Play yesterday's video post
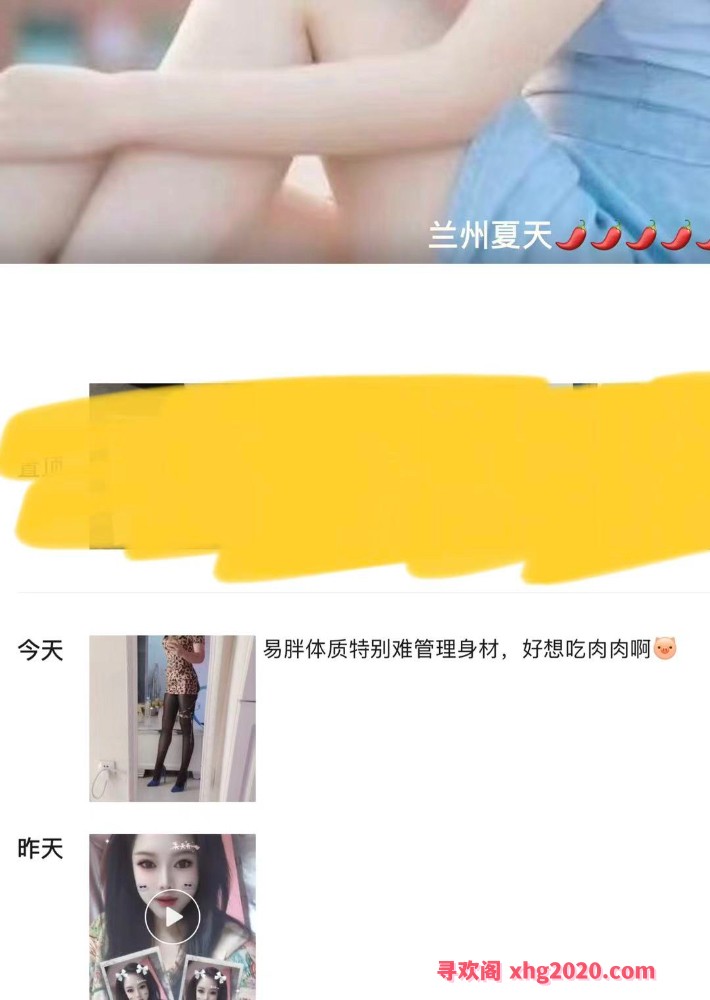The image size is (710, 1000). [x=172, y=916]
